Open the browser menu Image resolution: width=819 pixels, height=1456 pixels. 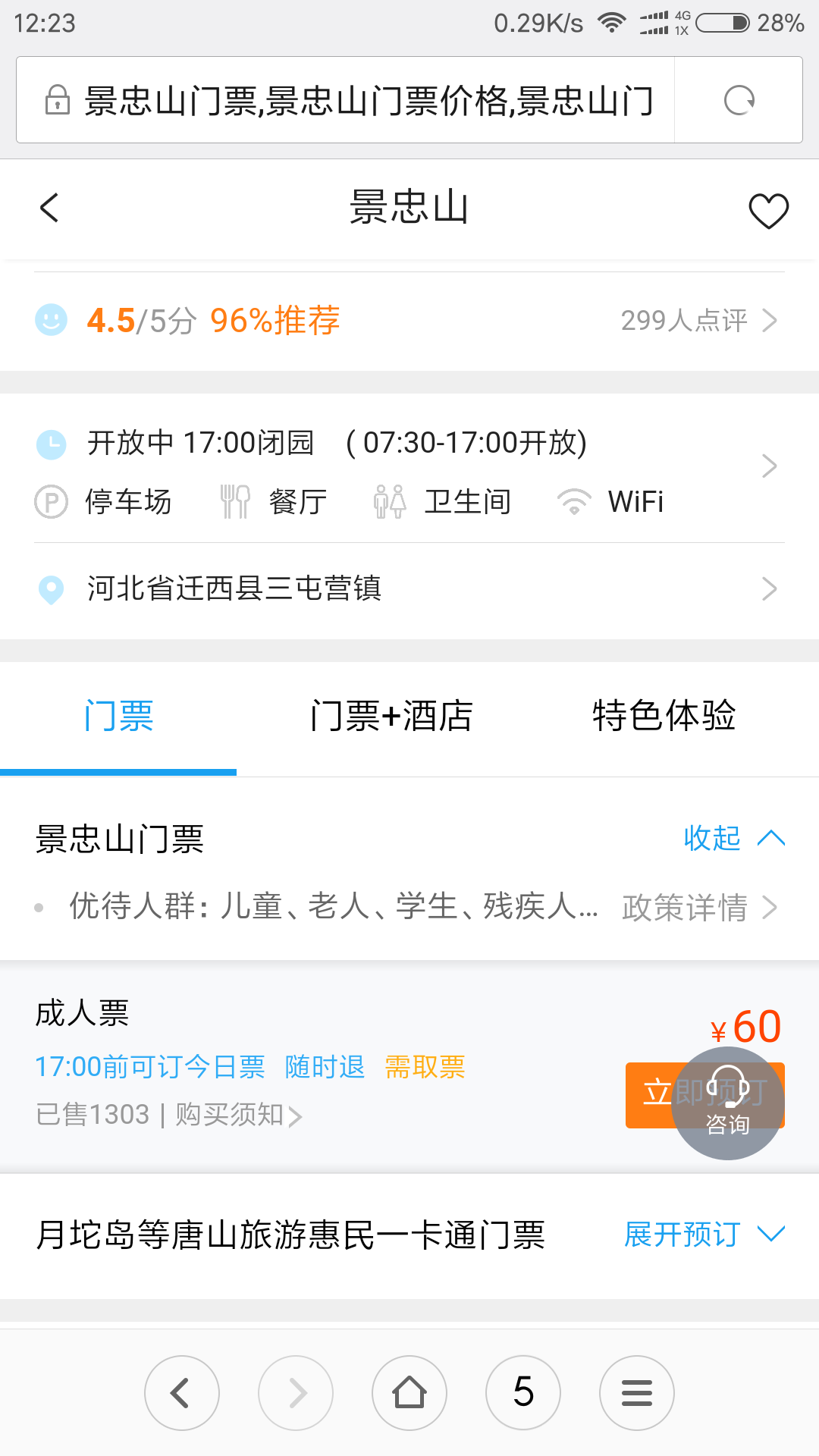click(x=637, y=1393)
